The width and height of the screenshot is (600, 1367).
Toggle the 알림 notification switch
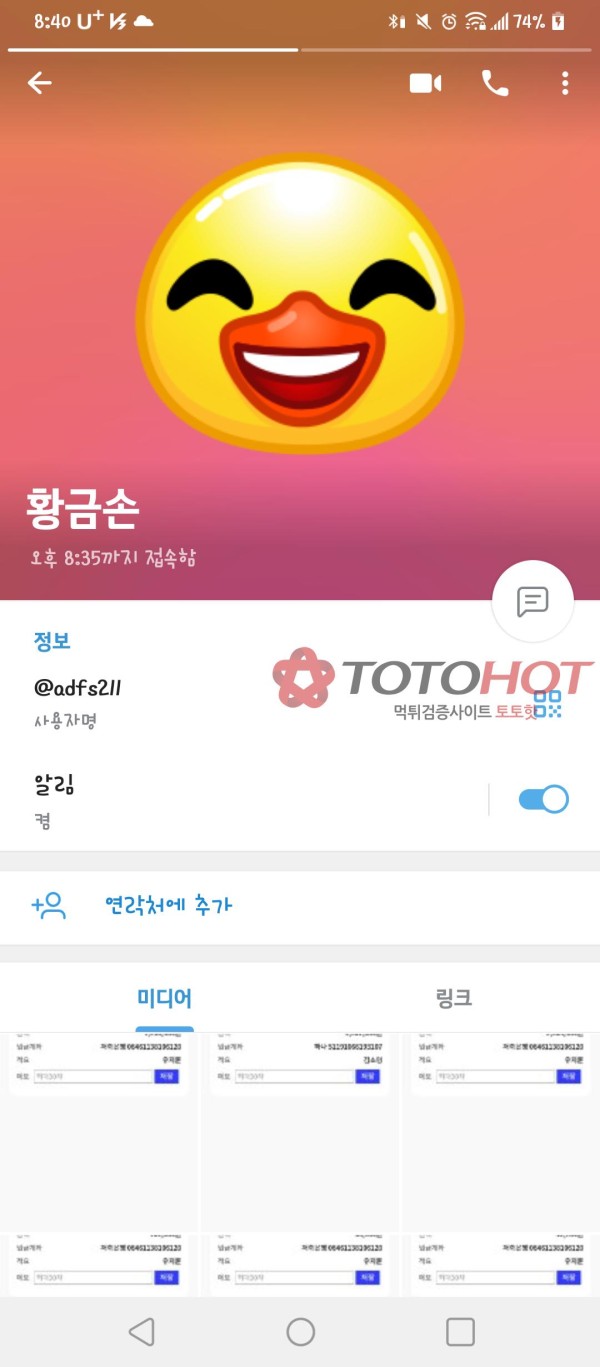click(x=543, y=799)
